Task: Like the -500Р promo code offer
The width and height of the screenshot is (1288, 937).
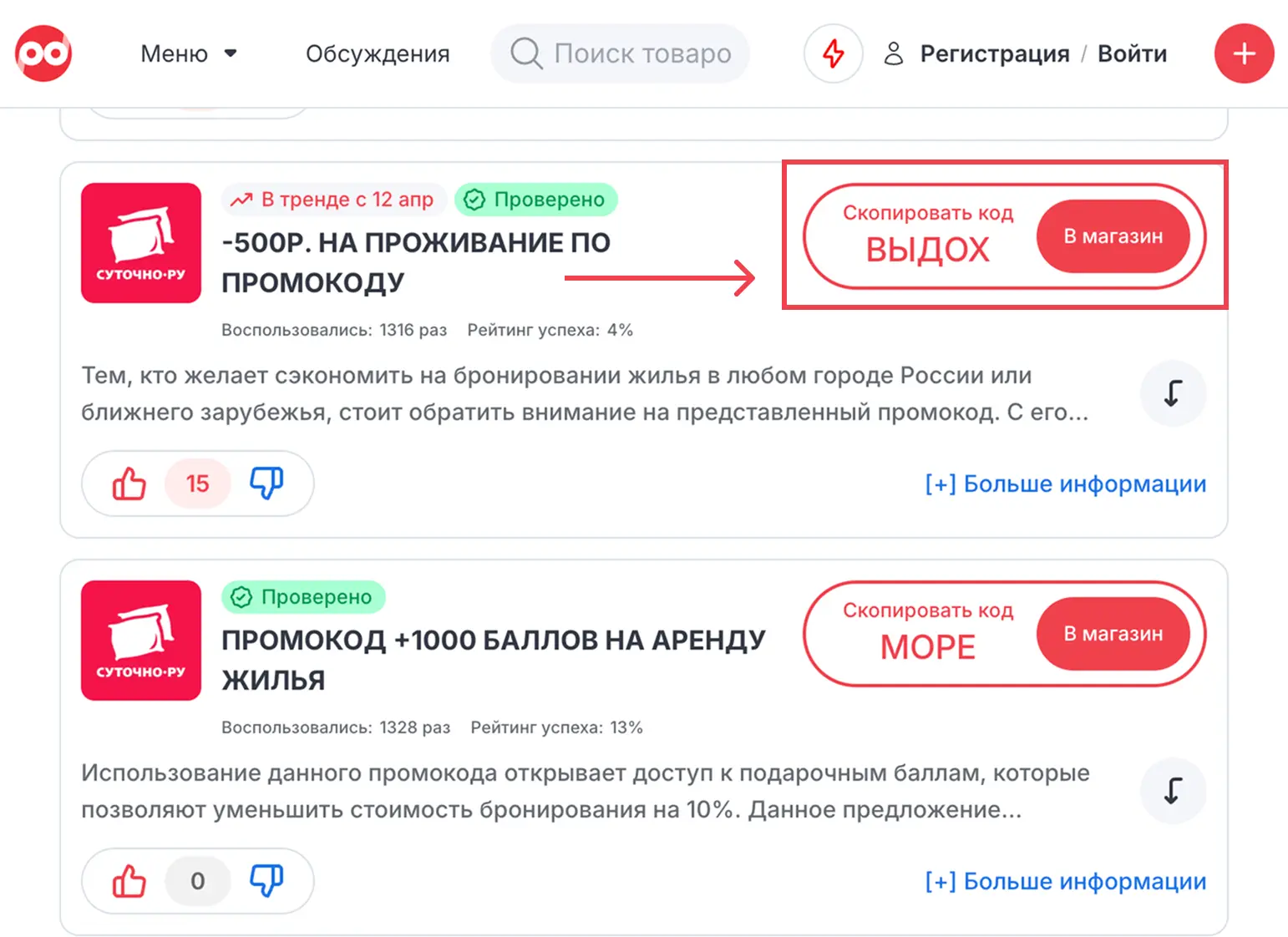Action: click(x=129, y=484)
